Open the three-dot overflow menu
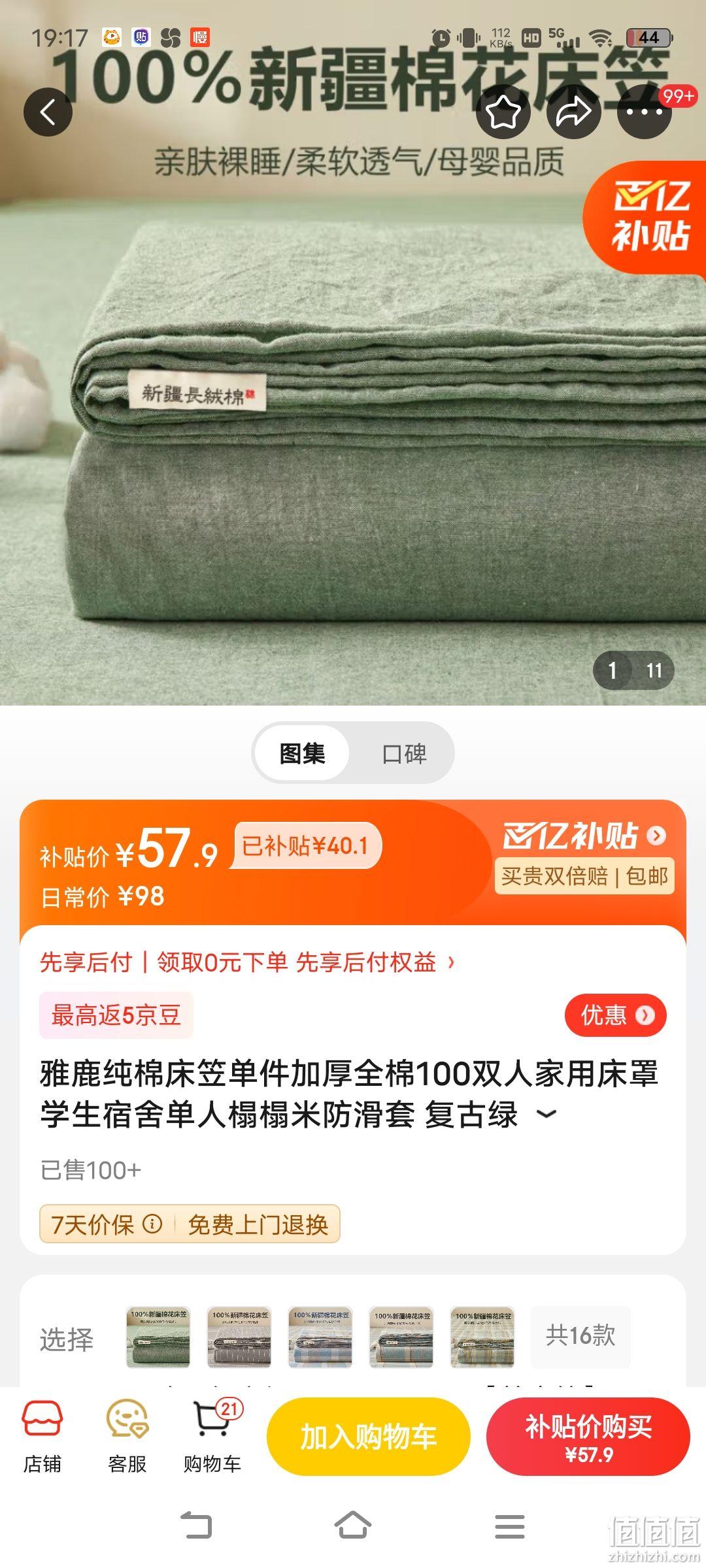 coord(644,112)
